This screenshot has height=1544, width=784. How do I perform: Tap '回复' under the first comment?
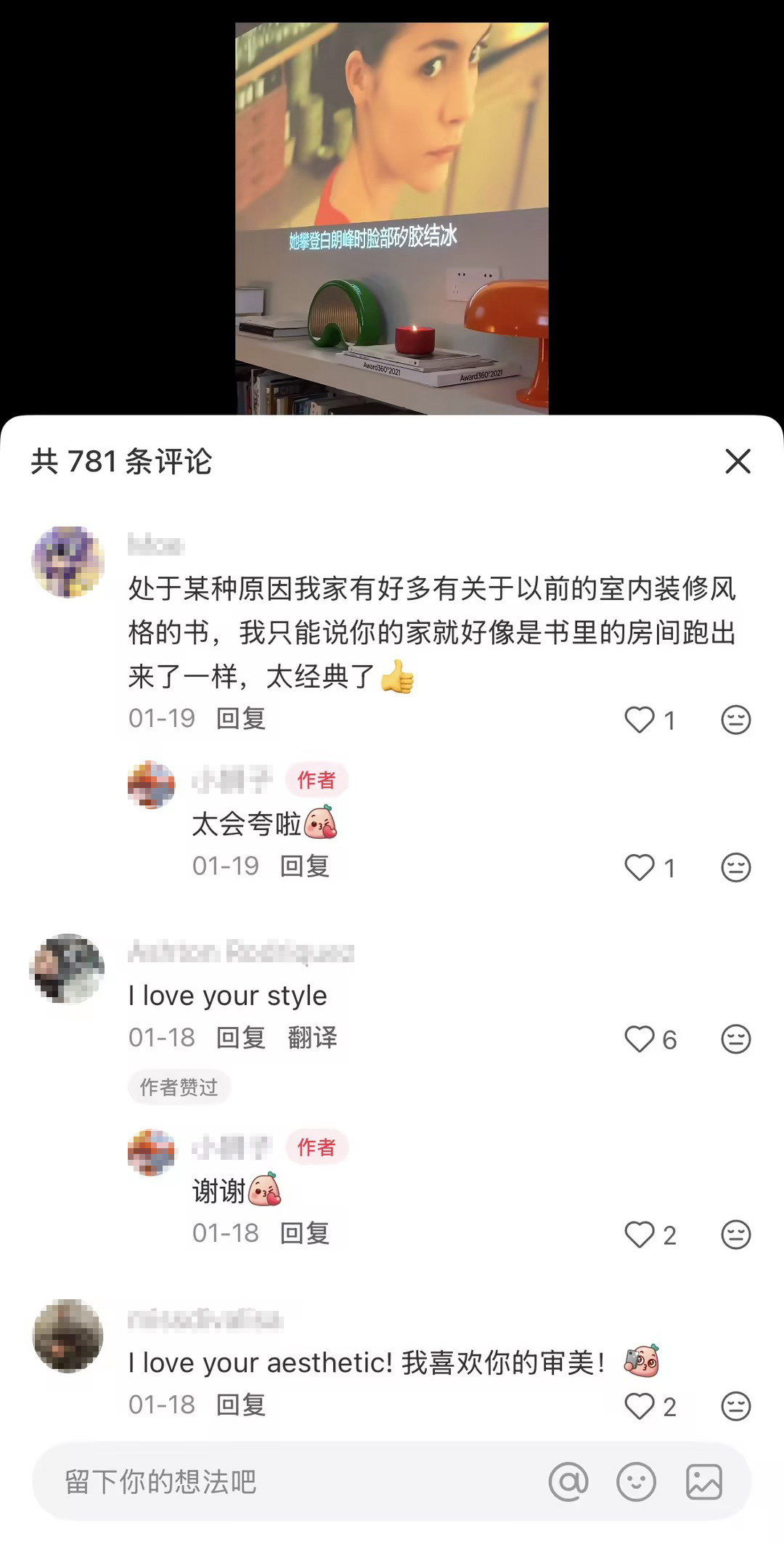coord(241,718)
